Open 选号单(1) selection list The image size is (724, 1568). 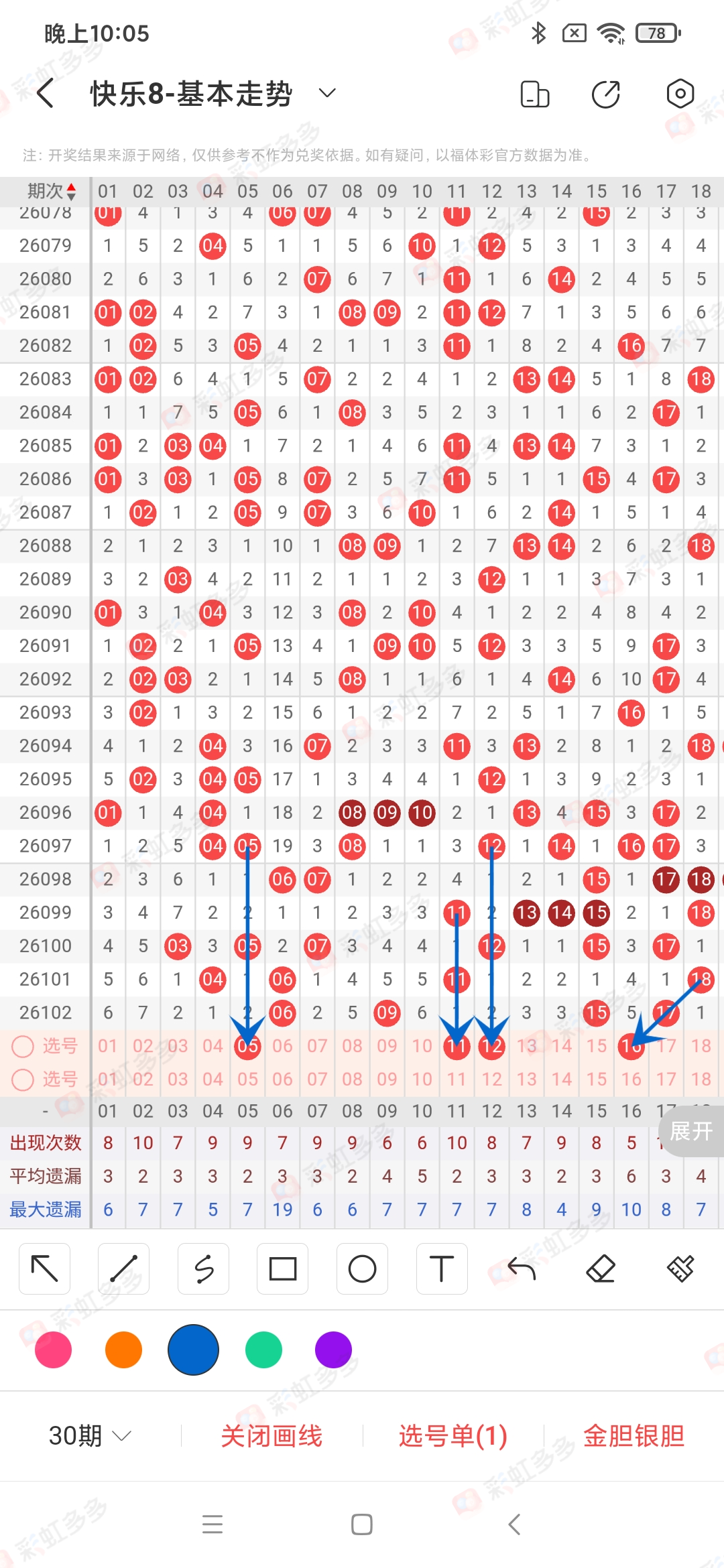[452, 1436]
